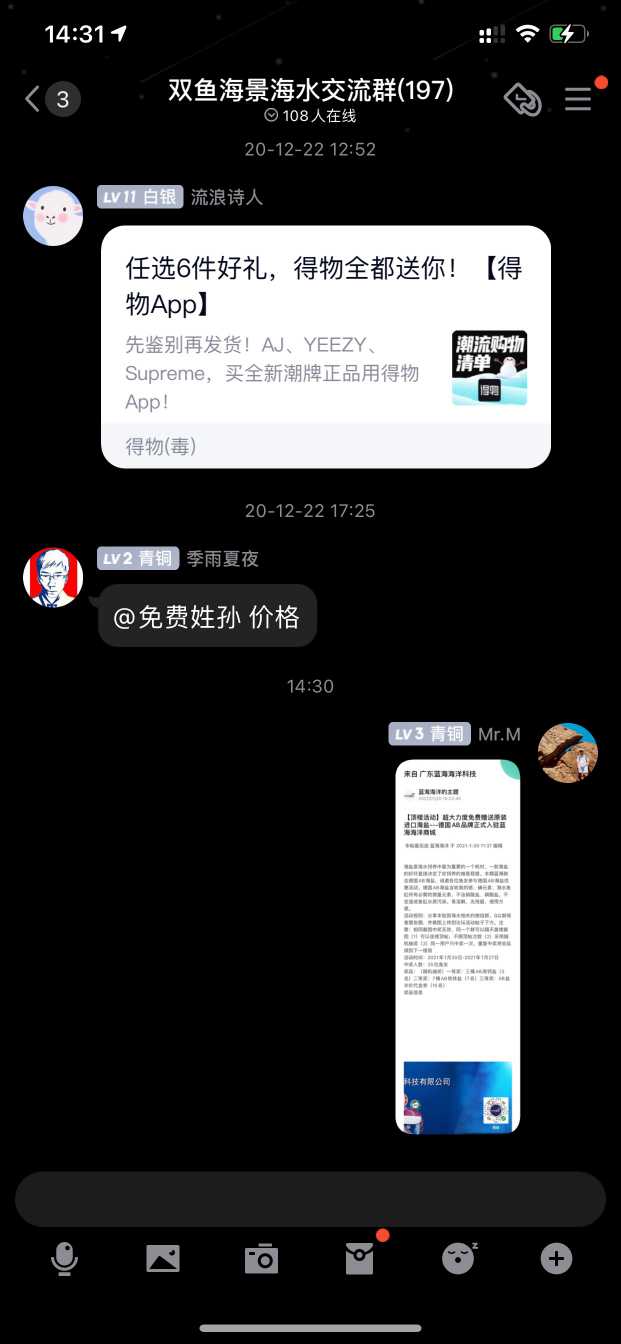Viewport: 621px width, 1344px height.
Task: View Mr.M's profile avatar
Action: [568, 753]
